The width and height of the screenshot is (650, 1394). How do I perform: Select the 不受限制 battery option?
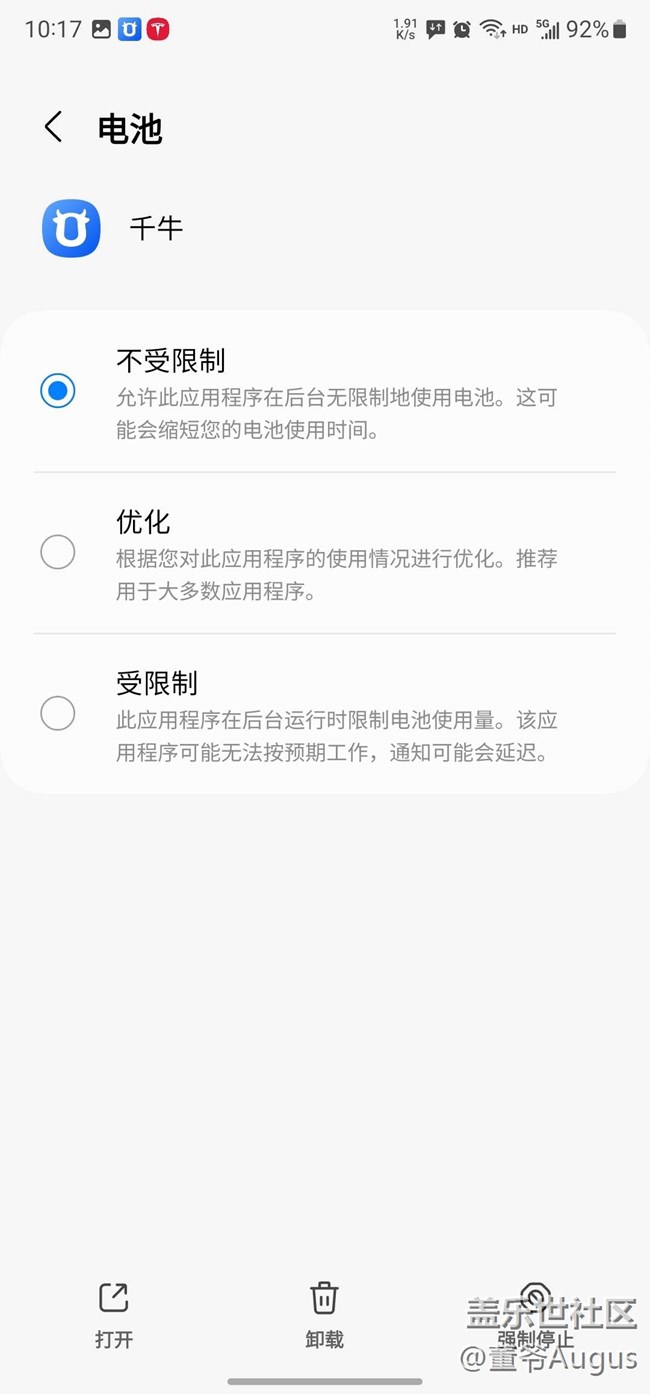coord(58,391)
